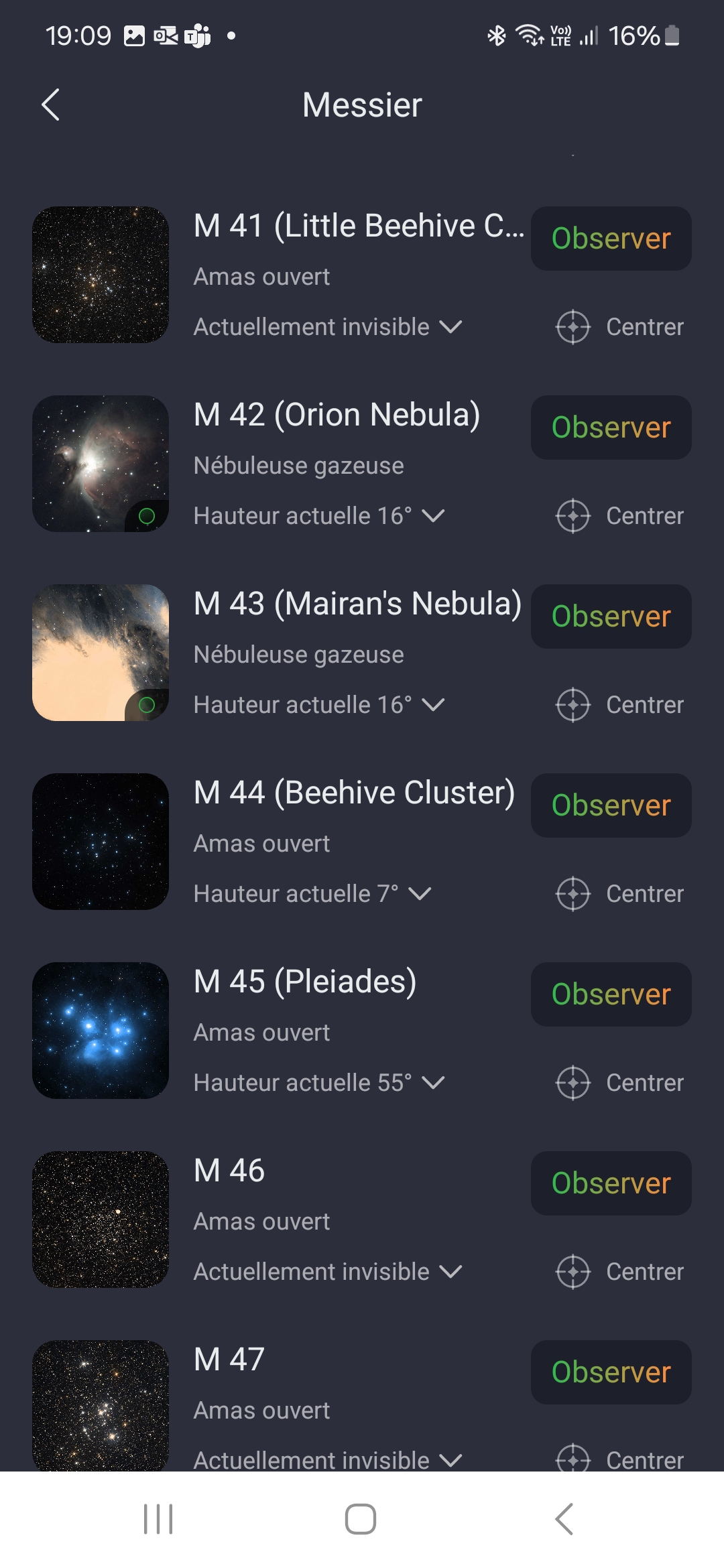Tap Observer for M 46
Image resolution: width=724 pixels, height=1568 pixels.
(x=611, y=1183)
